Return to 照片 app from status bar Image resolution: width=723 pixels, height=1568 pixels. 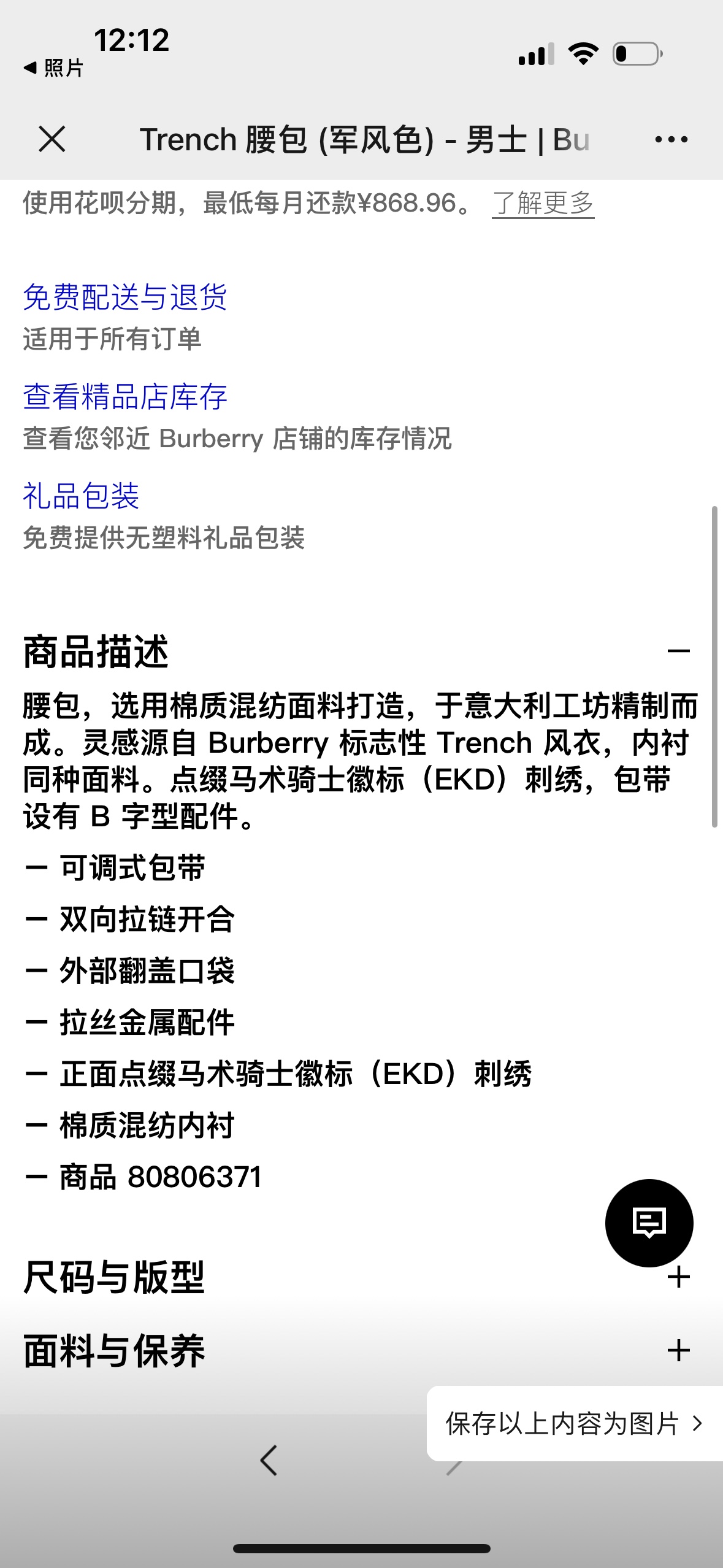pyautogui.click(x=54, y=68)
